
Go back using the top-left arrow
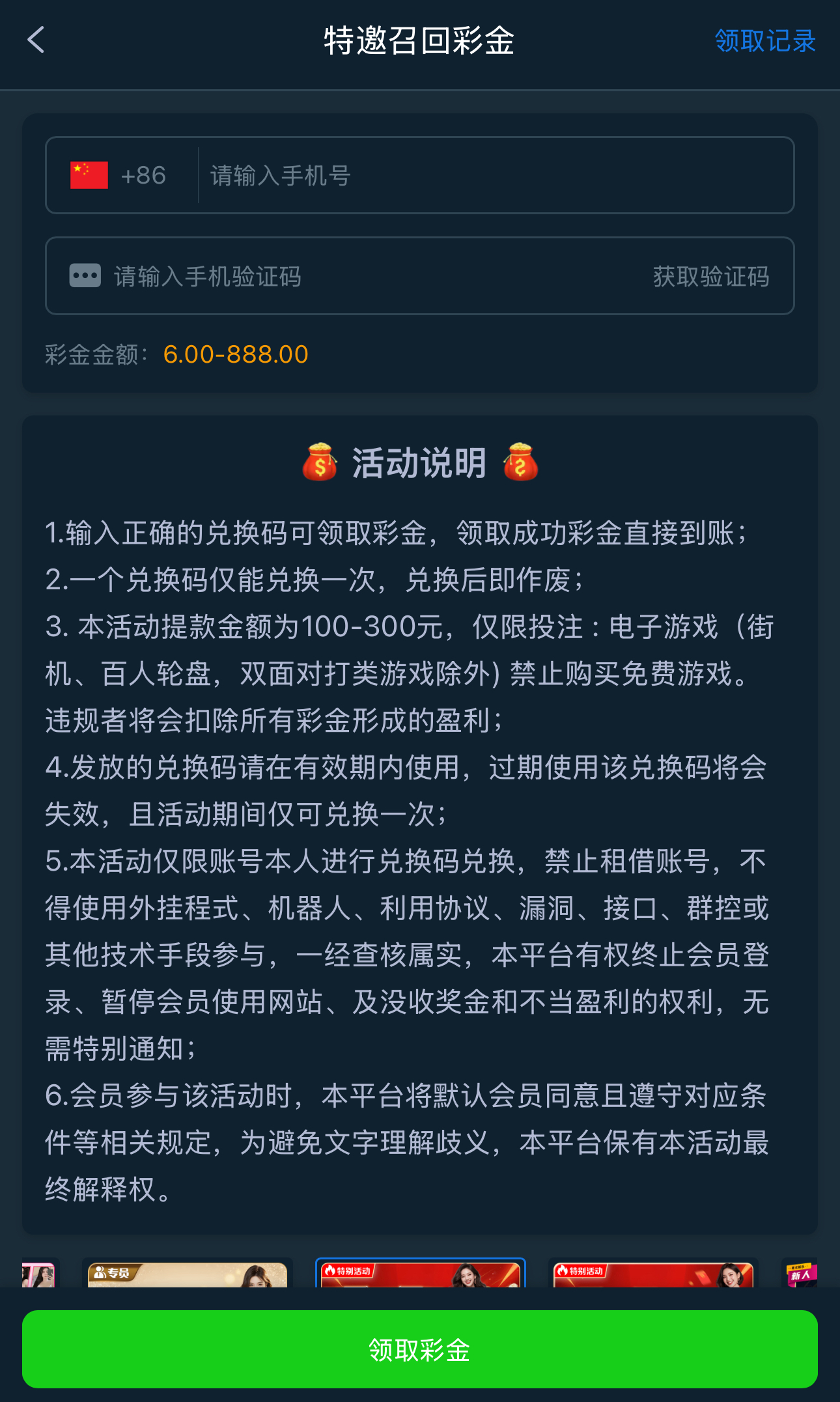pyautogui.click(x=36, y=40)
